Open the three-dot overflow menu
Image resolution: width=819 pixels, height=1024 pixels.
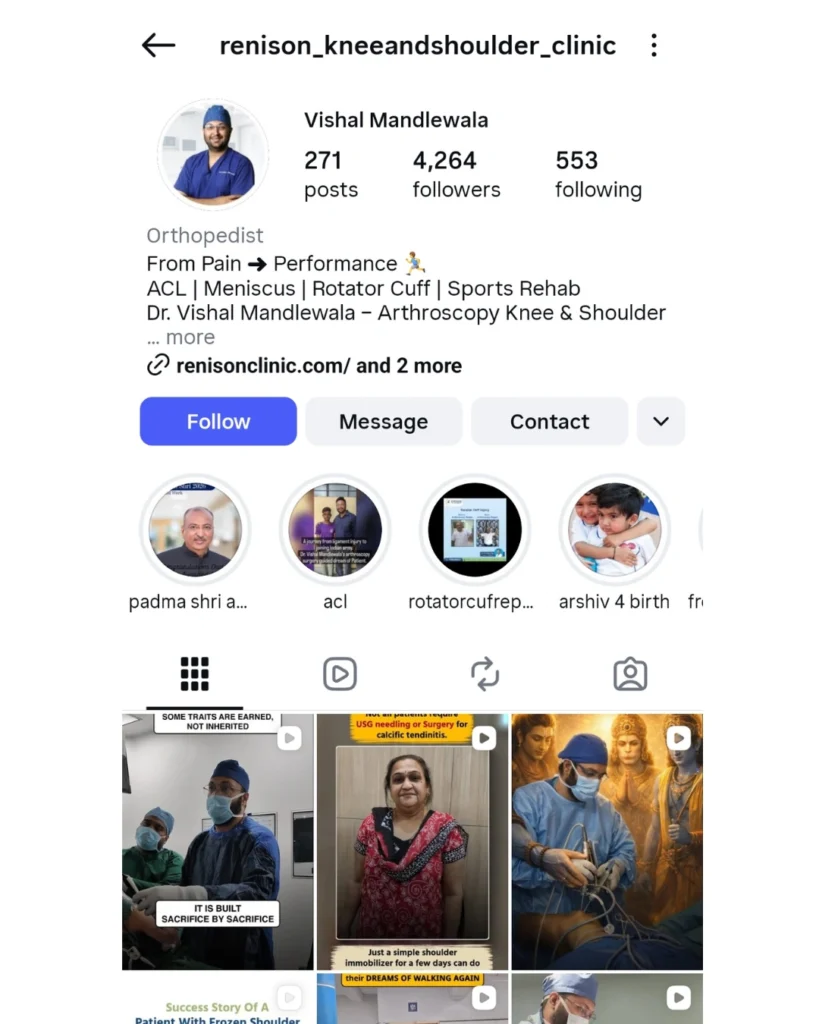tap(653, 45)
